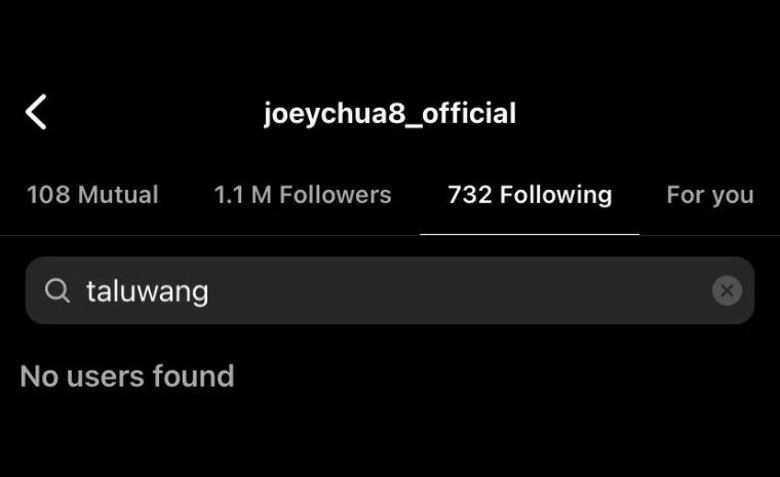Open the 1.1 M Followers tab
Viewport: 780px width, 477px height.
302,194
